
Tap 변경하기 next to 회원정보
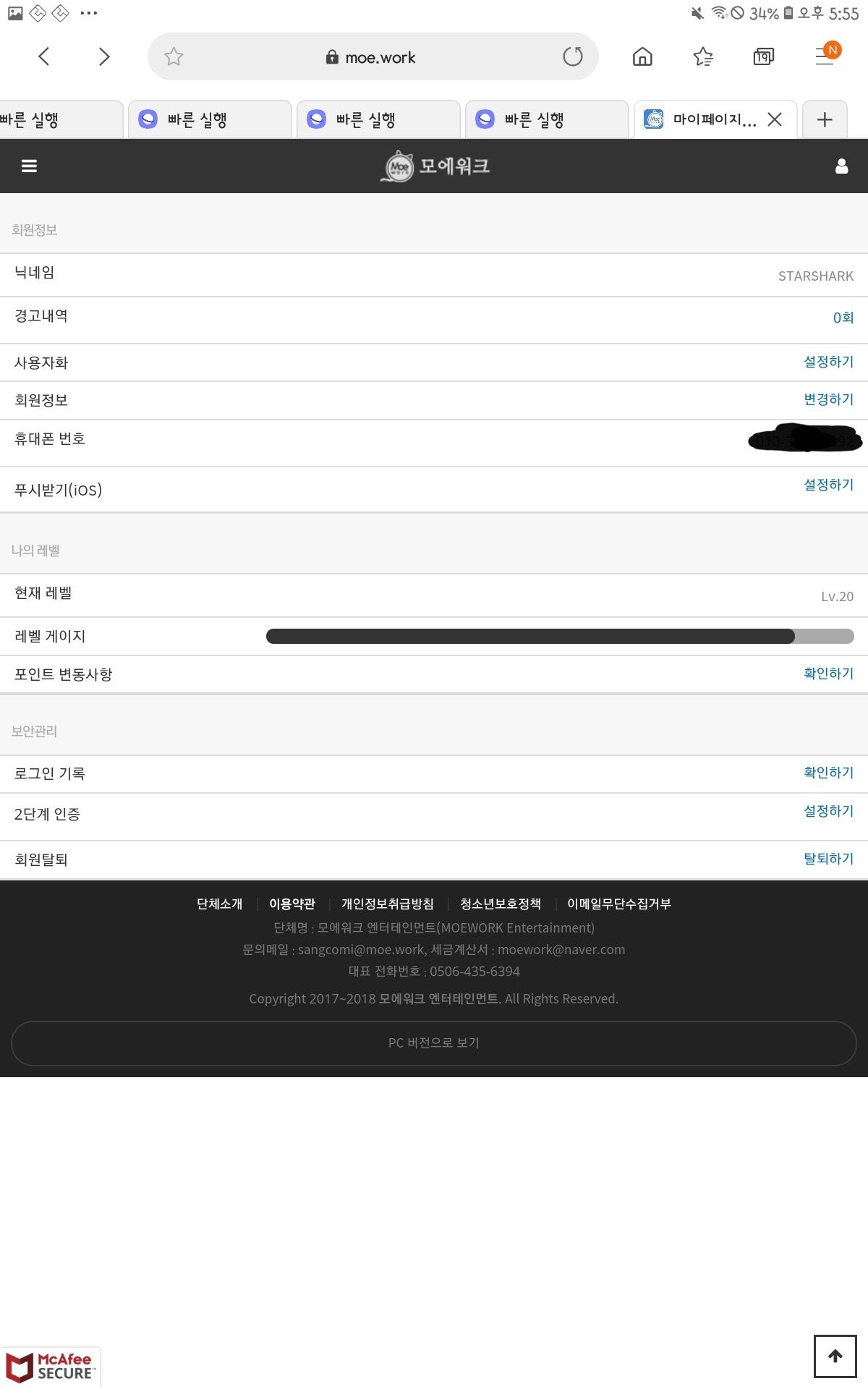click(x=829, y=399)
